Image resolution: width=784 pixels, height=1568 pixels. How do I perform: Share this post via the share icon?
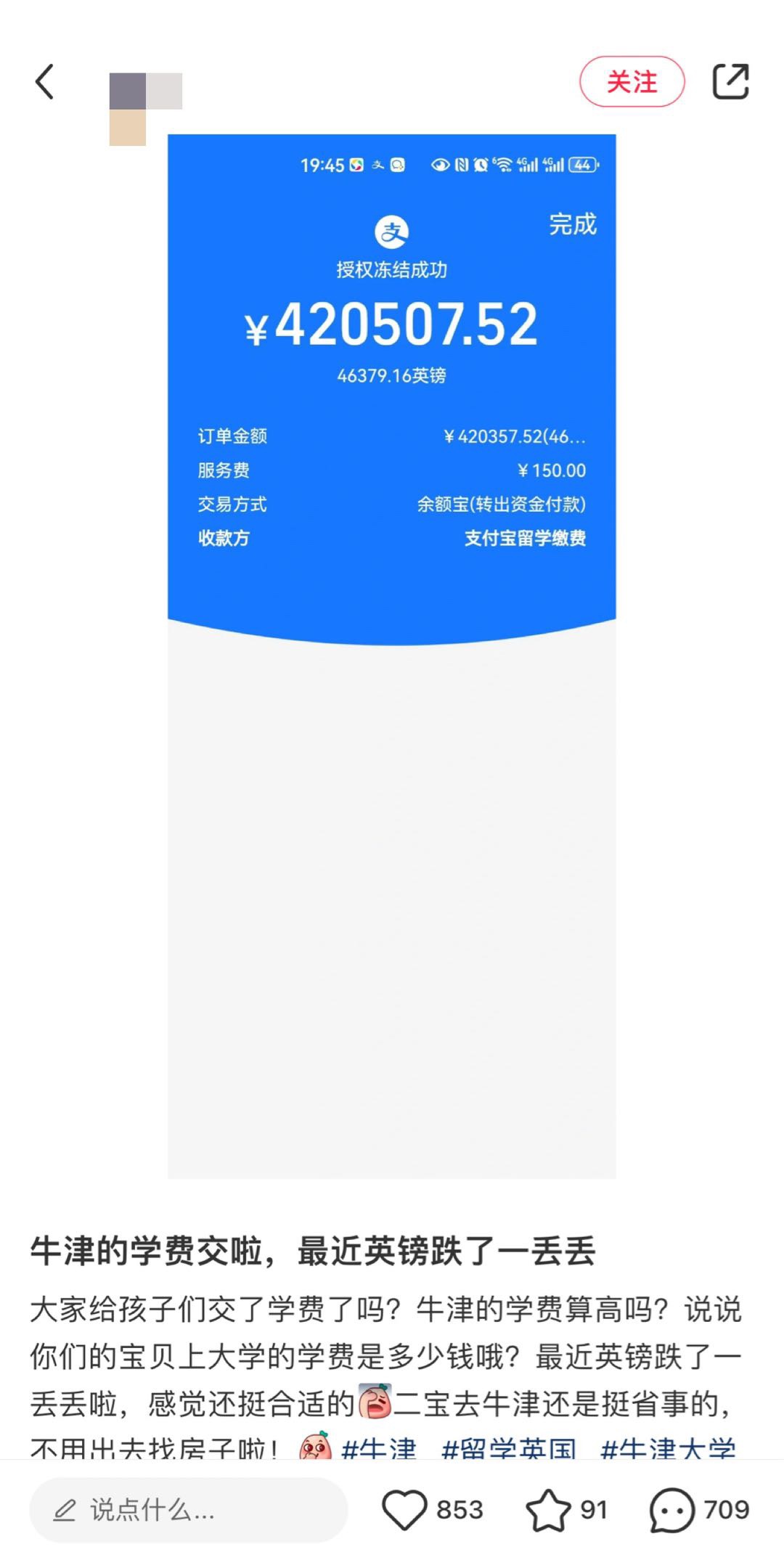pos(730,81)
